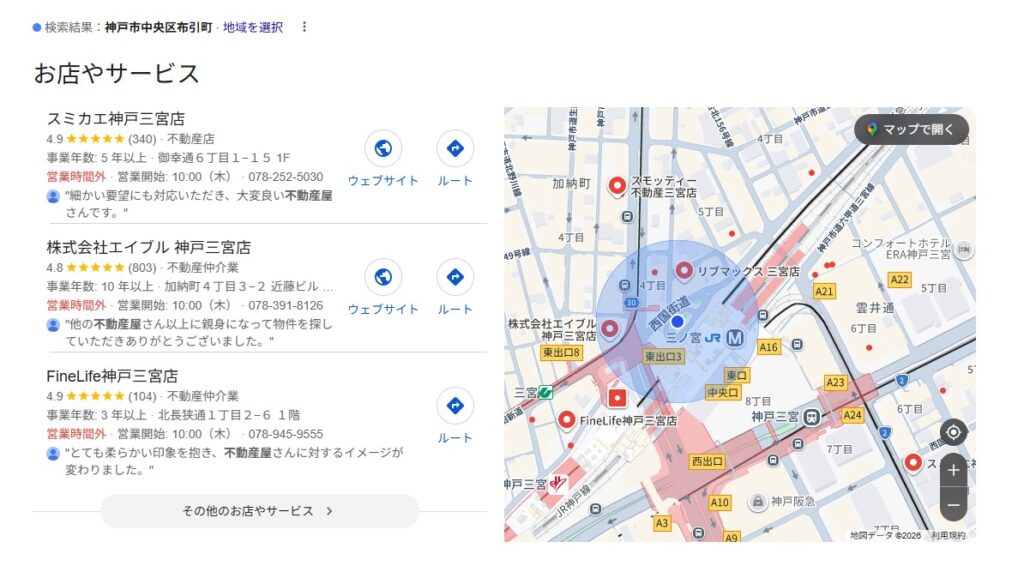Zoom out on the map

tap(953, 505)
